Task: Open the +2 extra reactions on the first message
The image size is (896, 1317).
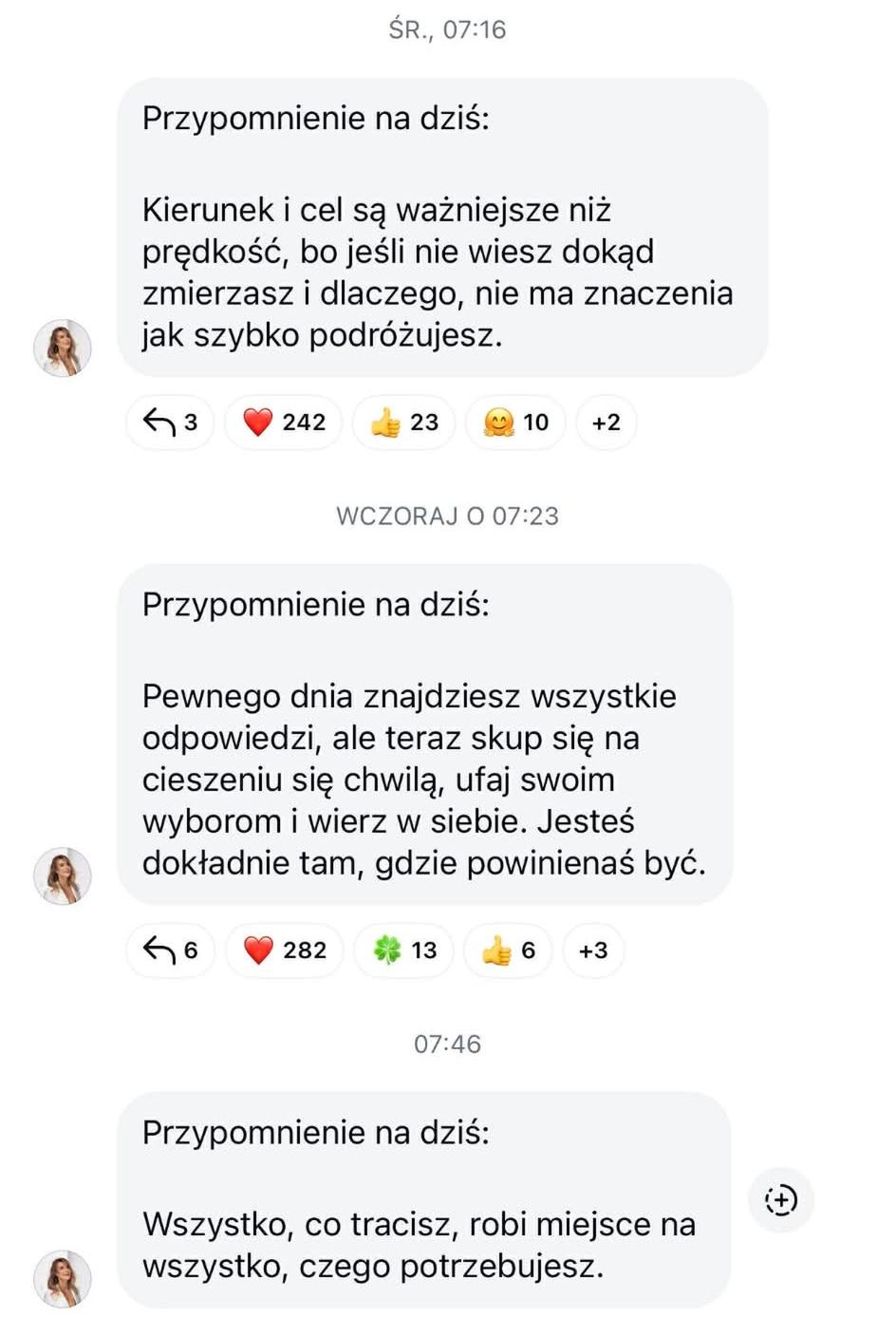Action: 606,422
